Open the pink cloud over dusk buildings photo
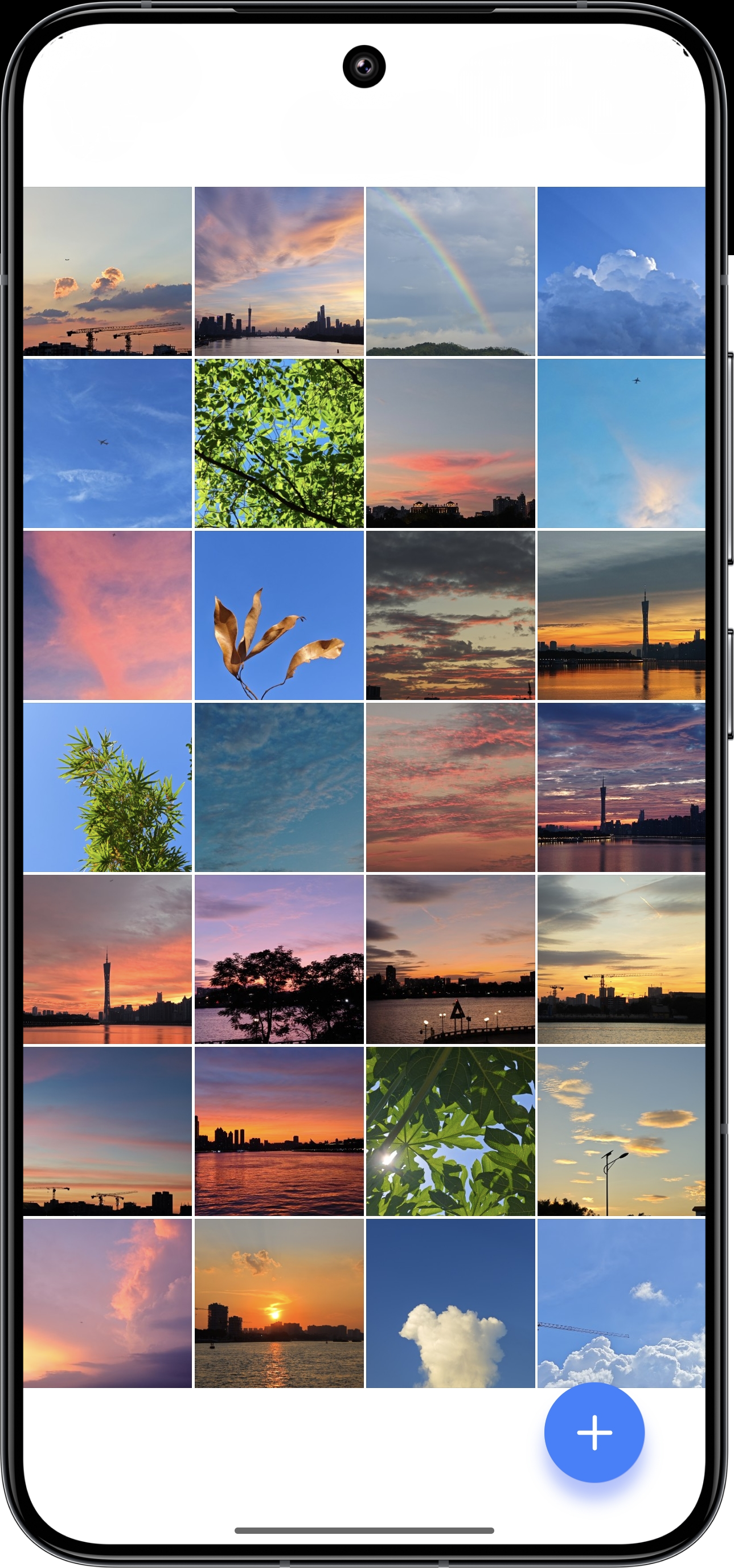Image resolution: width=734 pixels, height=1568 pixels. (450, 443)
